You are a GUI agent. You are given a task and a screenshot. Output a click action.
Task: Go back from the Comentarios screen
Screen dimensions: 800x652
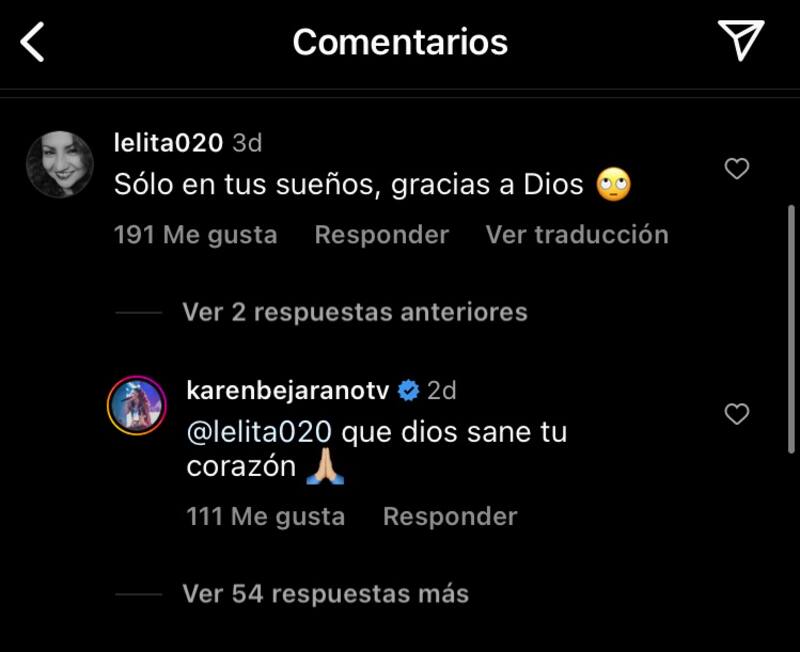point(33,43)
